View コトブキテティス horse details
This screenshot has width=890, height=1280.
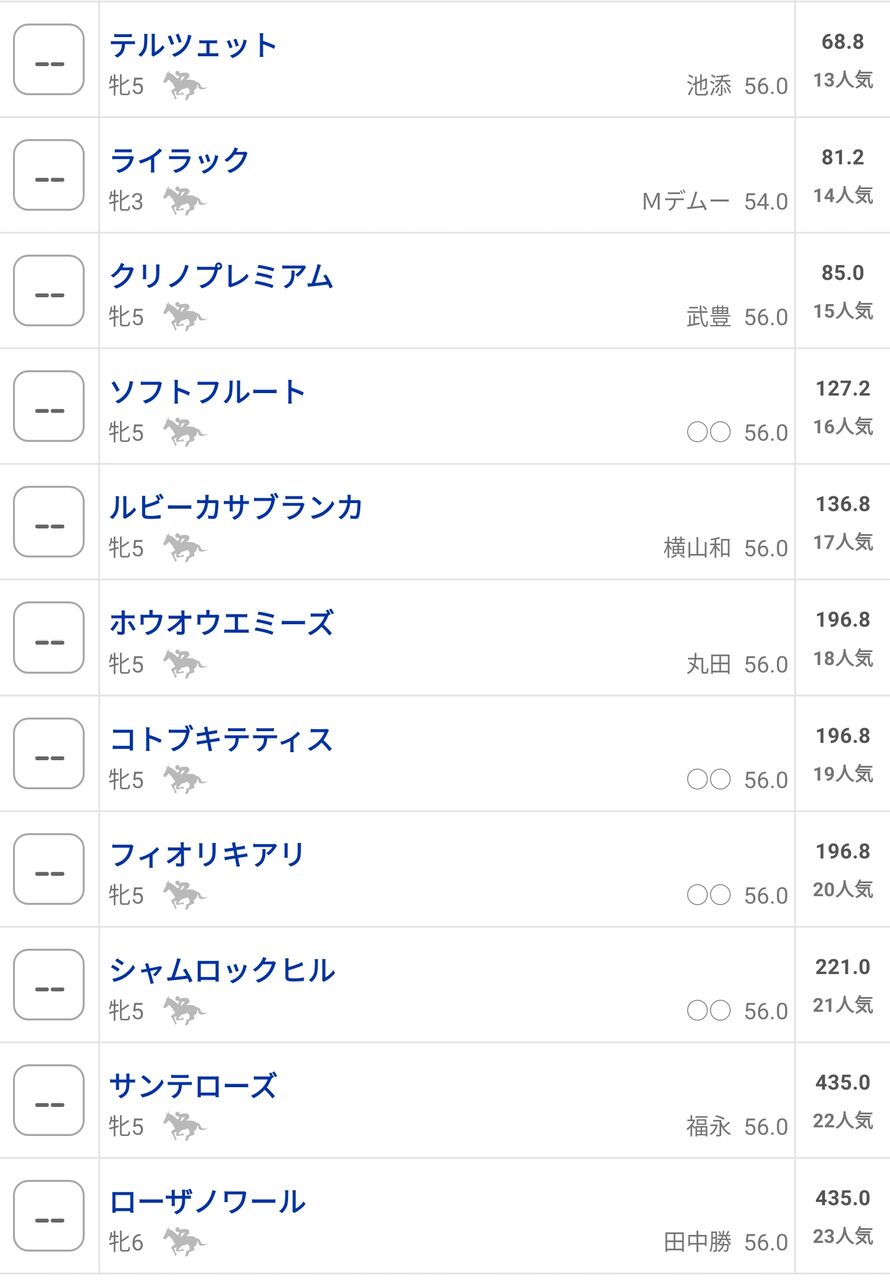tap(221, 739)
